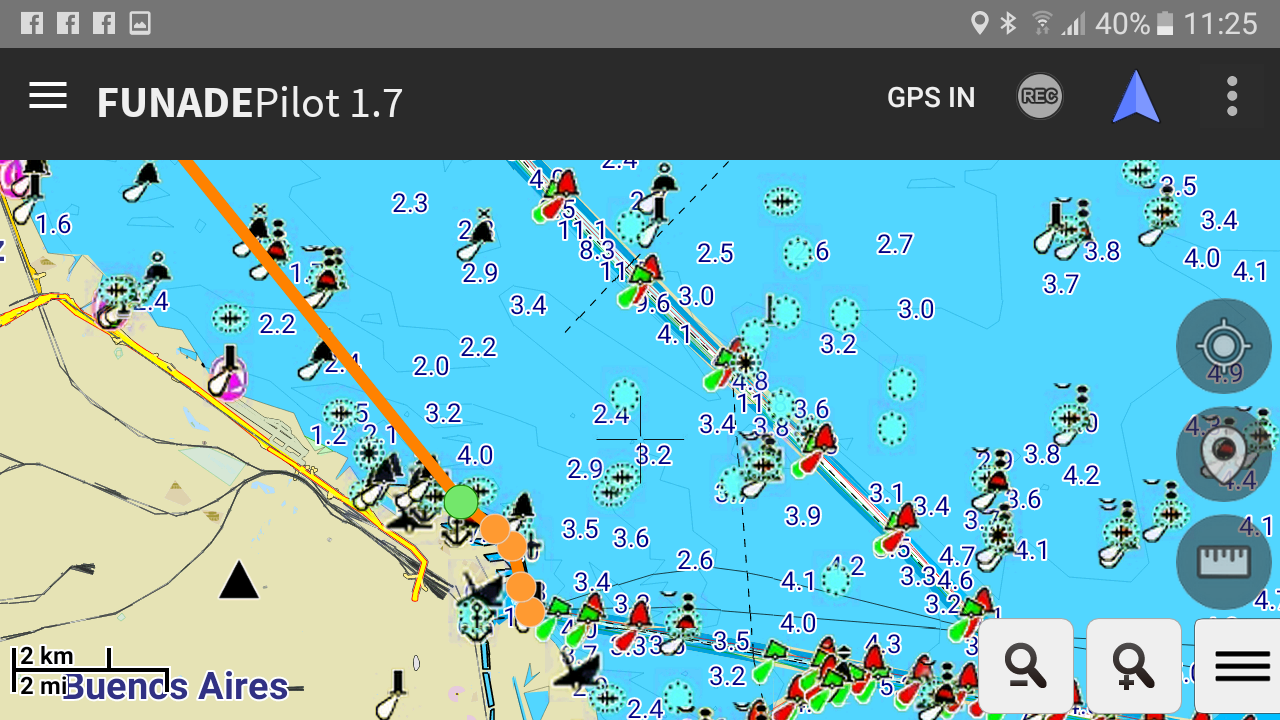Open the bottom-right list menu button

click(1240, 665)
